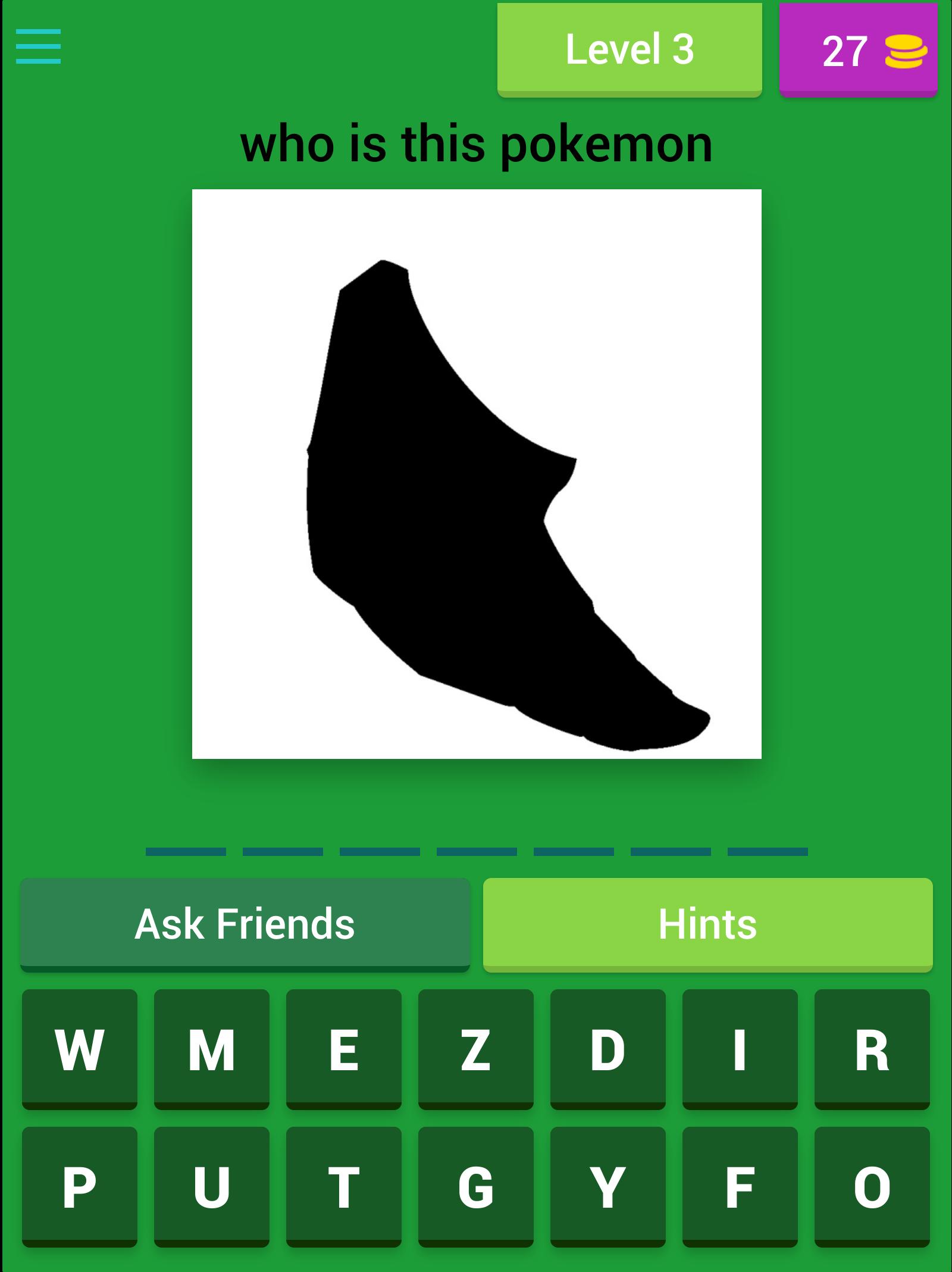Pick the letter E tile
This screenshot has width=952, height=1272.
(344, 1049)
